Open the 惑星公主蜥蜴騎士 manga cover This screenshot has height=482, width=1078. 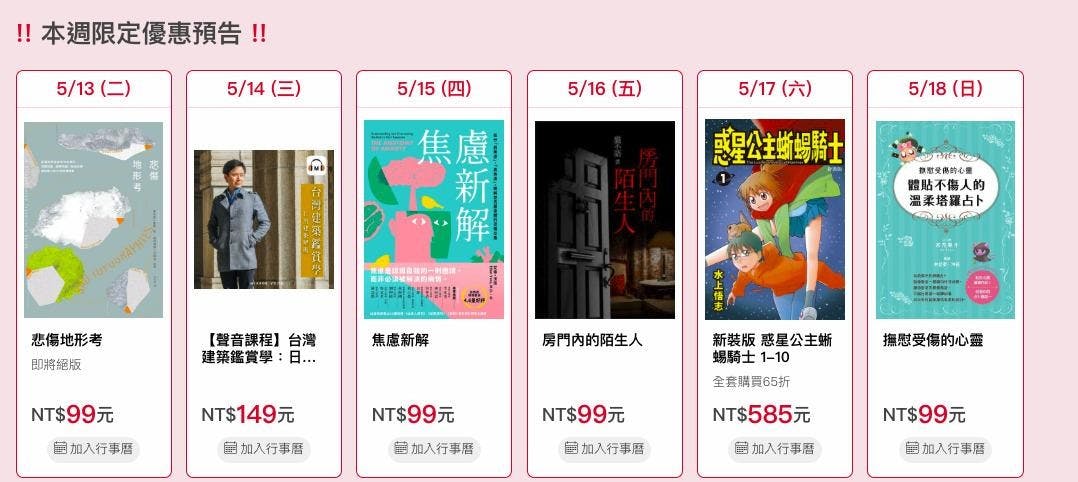coord(775,220)
